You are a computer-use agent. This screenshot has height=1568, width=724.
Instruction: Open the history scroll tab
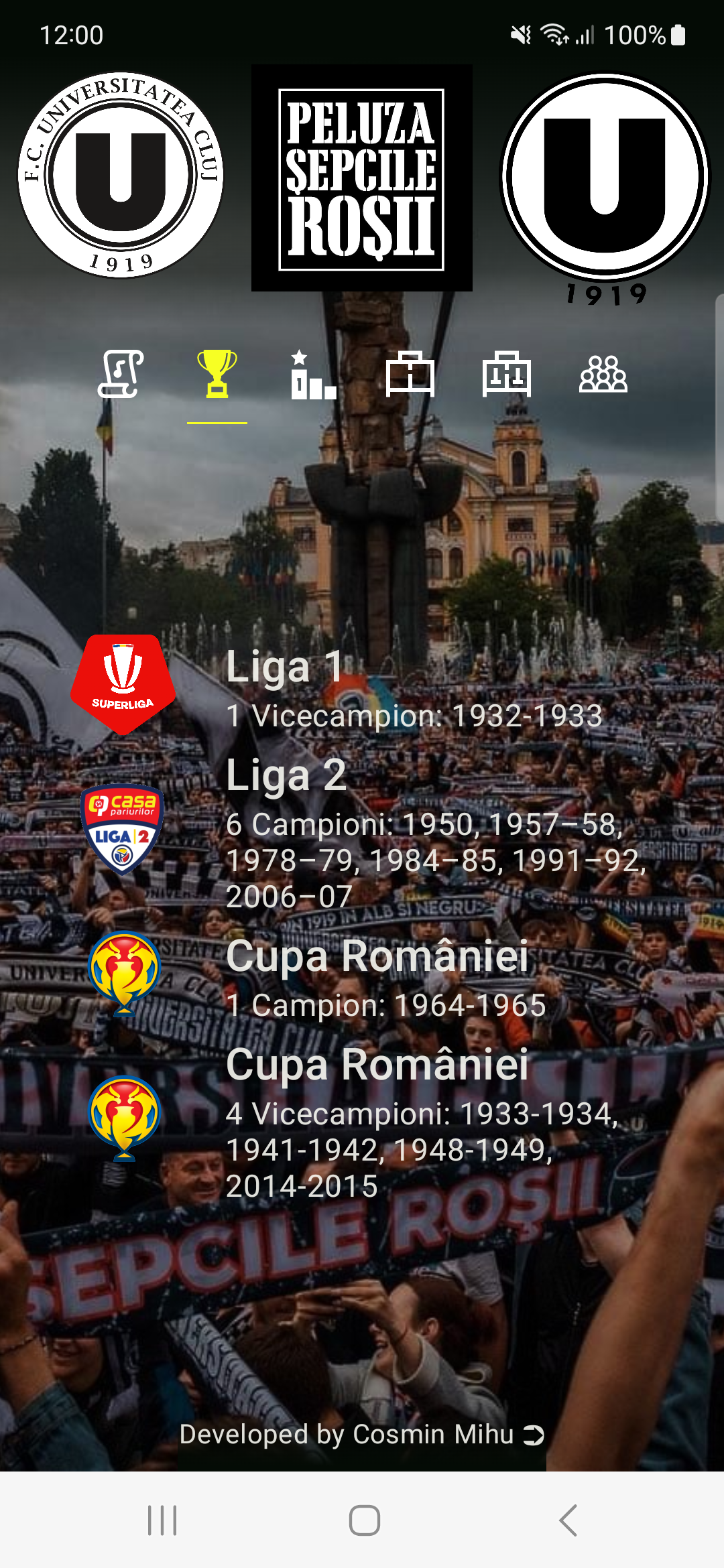[121, 374]
